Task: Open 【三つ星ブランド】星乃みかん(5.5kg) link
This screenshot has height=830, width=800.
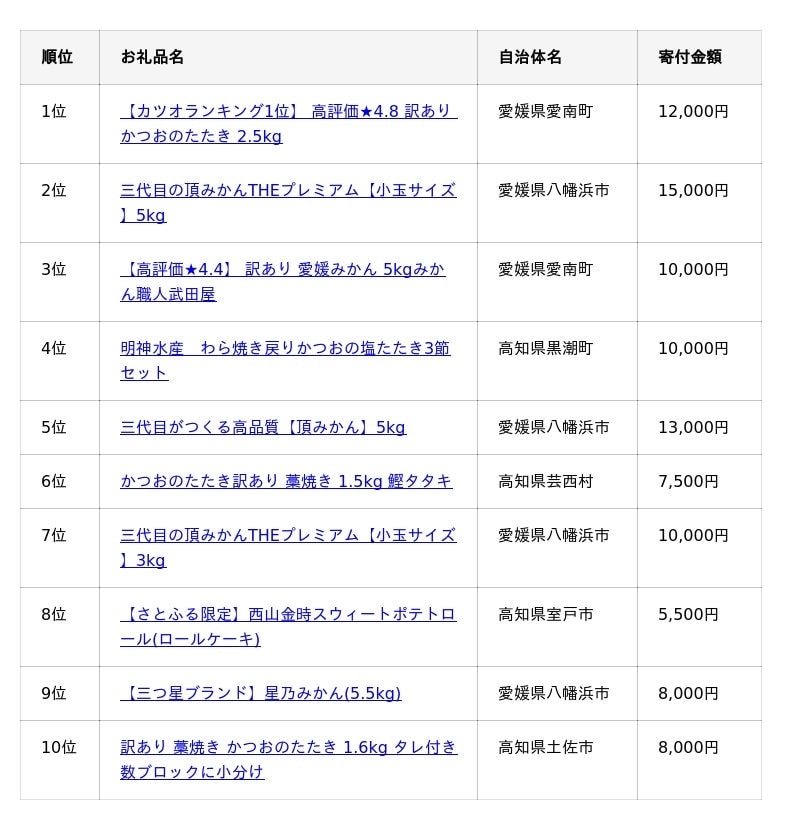Action: (261, 694)
